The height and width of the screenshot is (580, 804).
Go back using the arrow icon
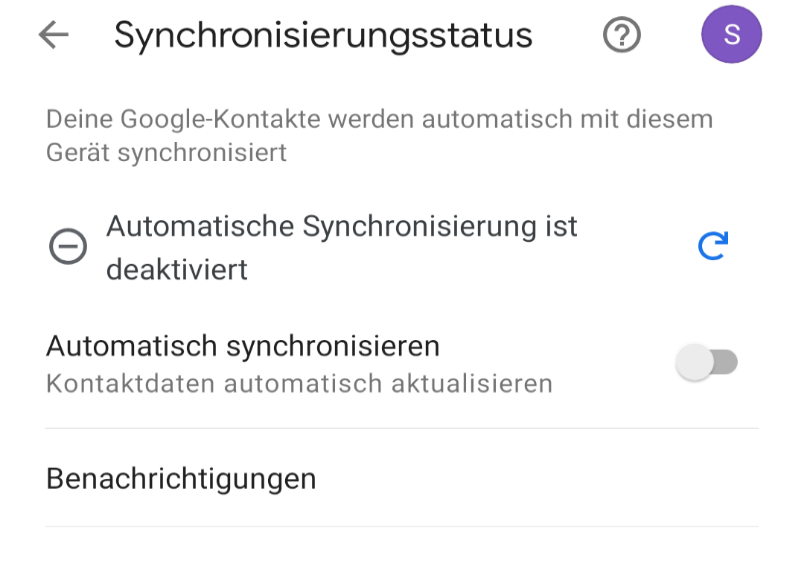[53, 35]
